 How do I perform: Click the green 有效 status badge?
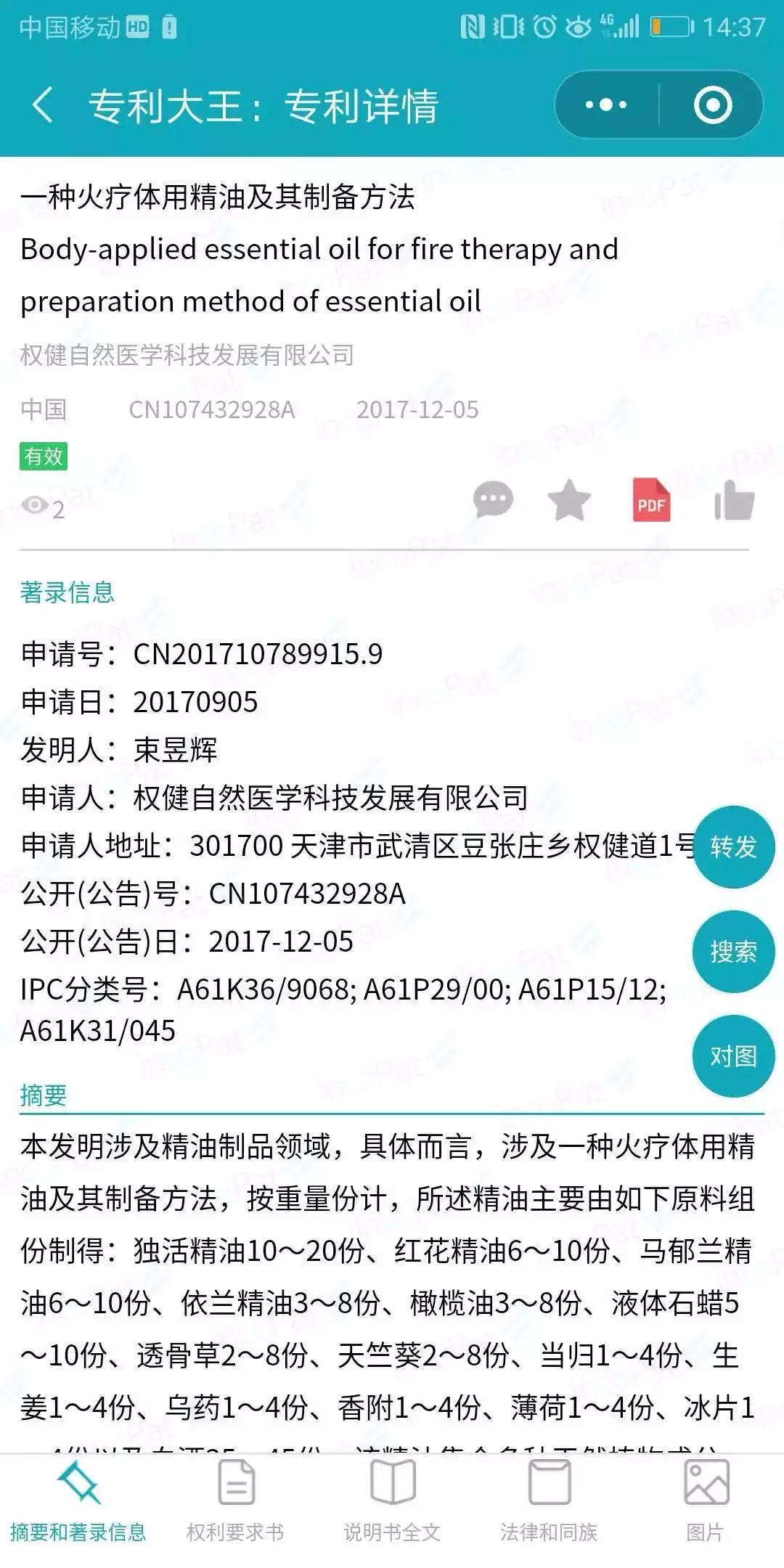point(44,457)
